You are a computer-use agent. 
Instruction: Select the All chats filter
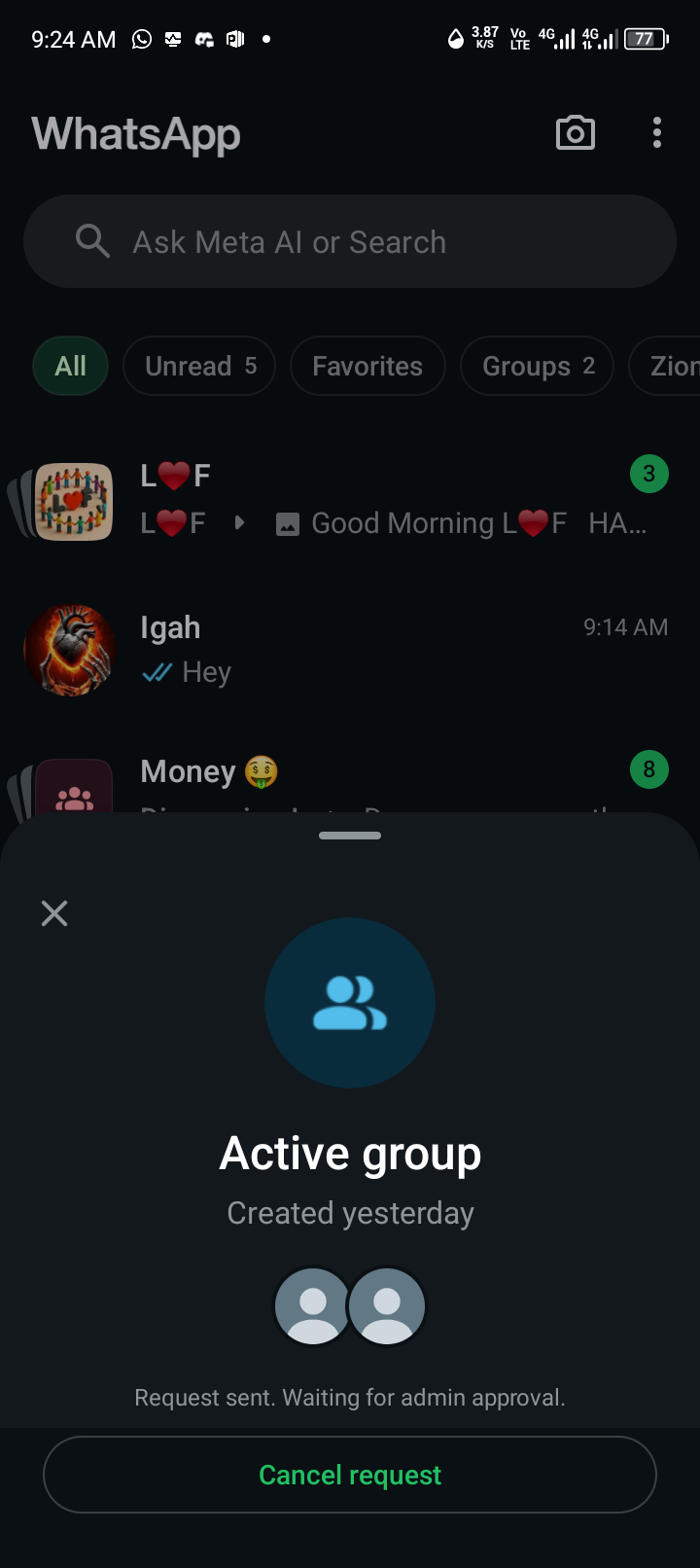point(70,366)
